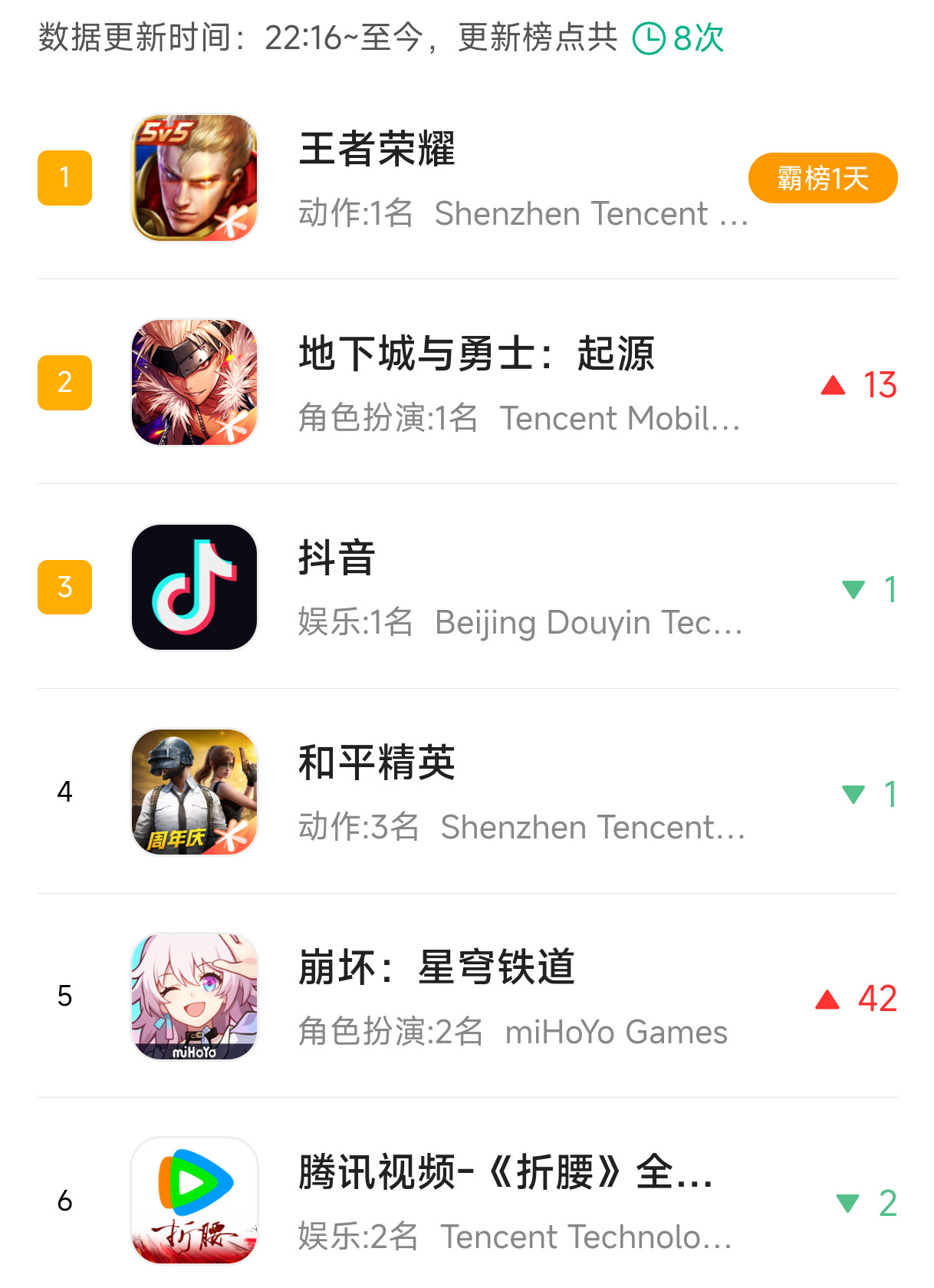934x1288 pixels.
Task: Tap the 霸榜1天 badge
Action: point(822,178)
